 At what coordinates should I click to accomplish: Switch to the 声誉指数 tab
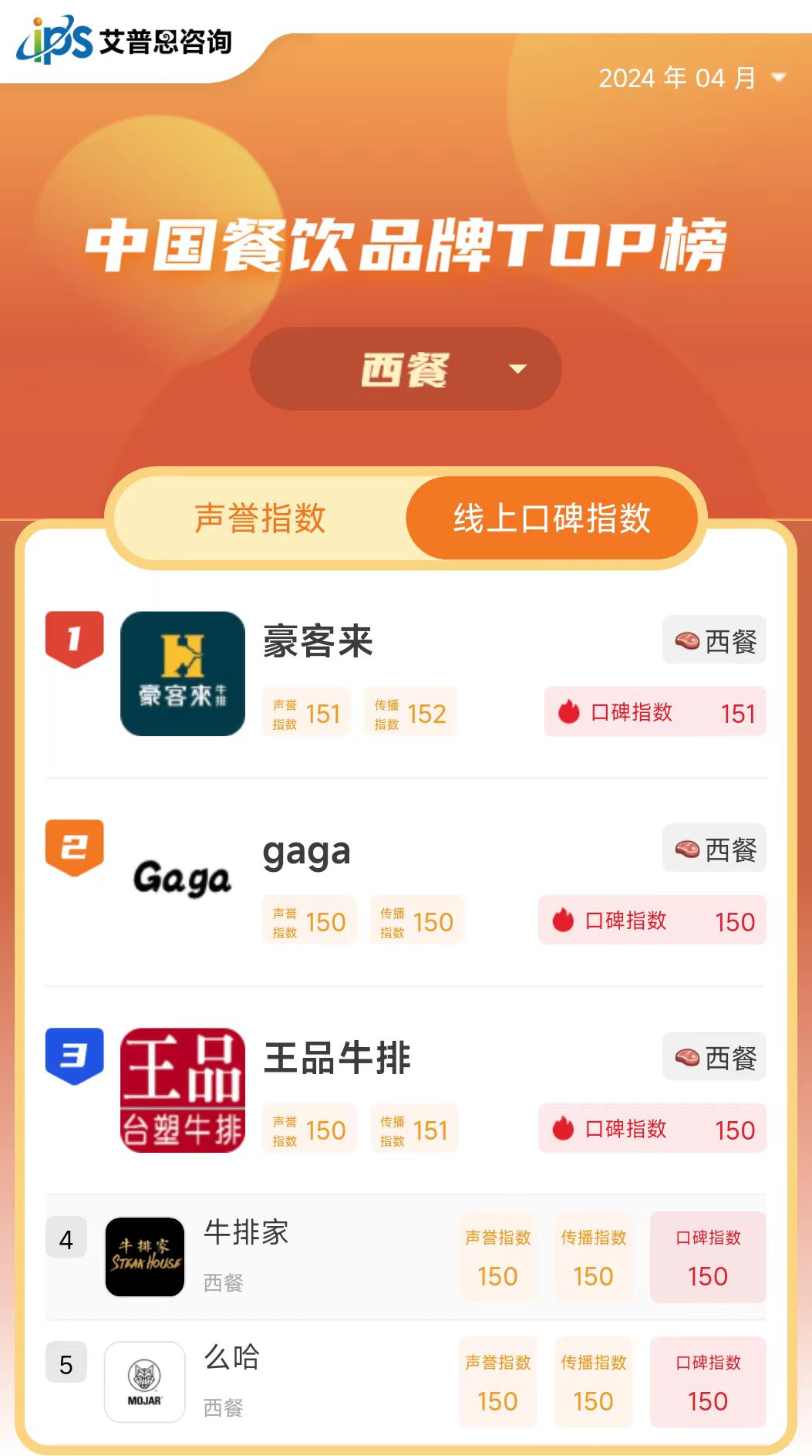pos(260,518)
